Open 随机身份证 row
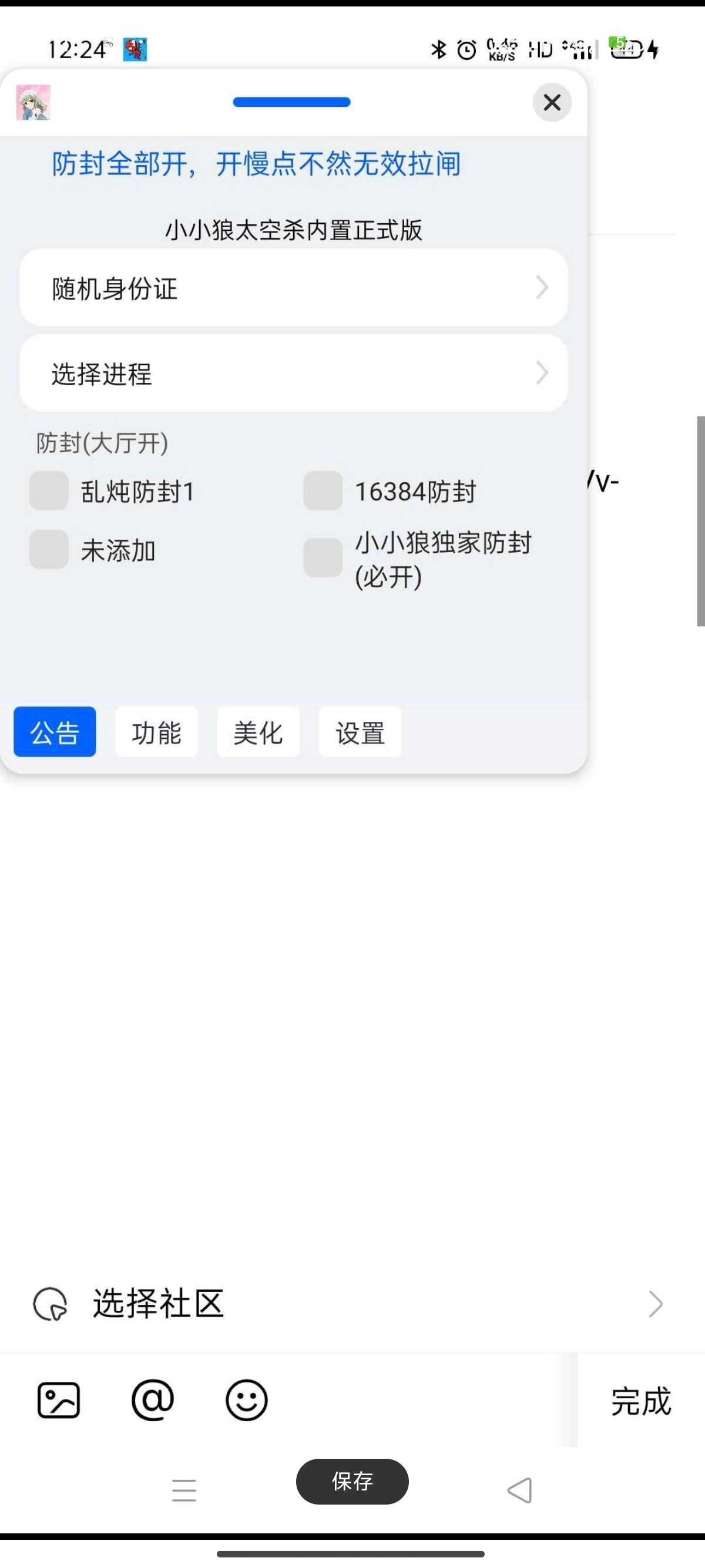Image resolution: width=705 pixels, height=1568 pixels. click(293, 287)
